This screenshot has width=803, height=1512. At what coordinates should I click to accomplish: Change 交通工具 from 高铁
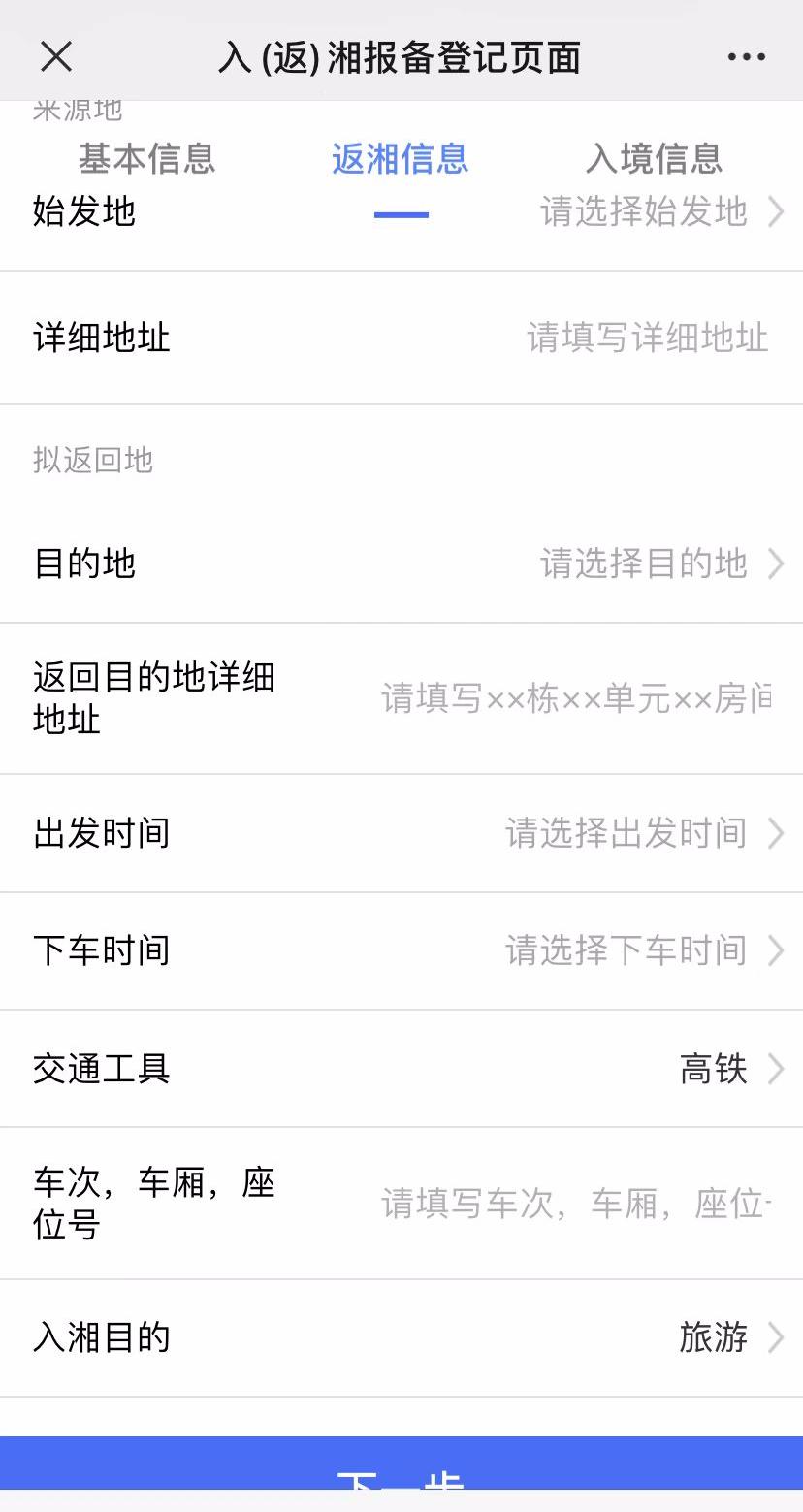[x=401, y=1069]
